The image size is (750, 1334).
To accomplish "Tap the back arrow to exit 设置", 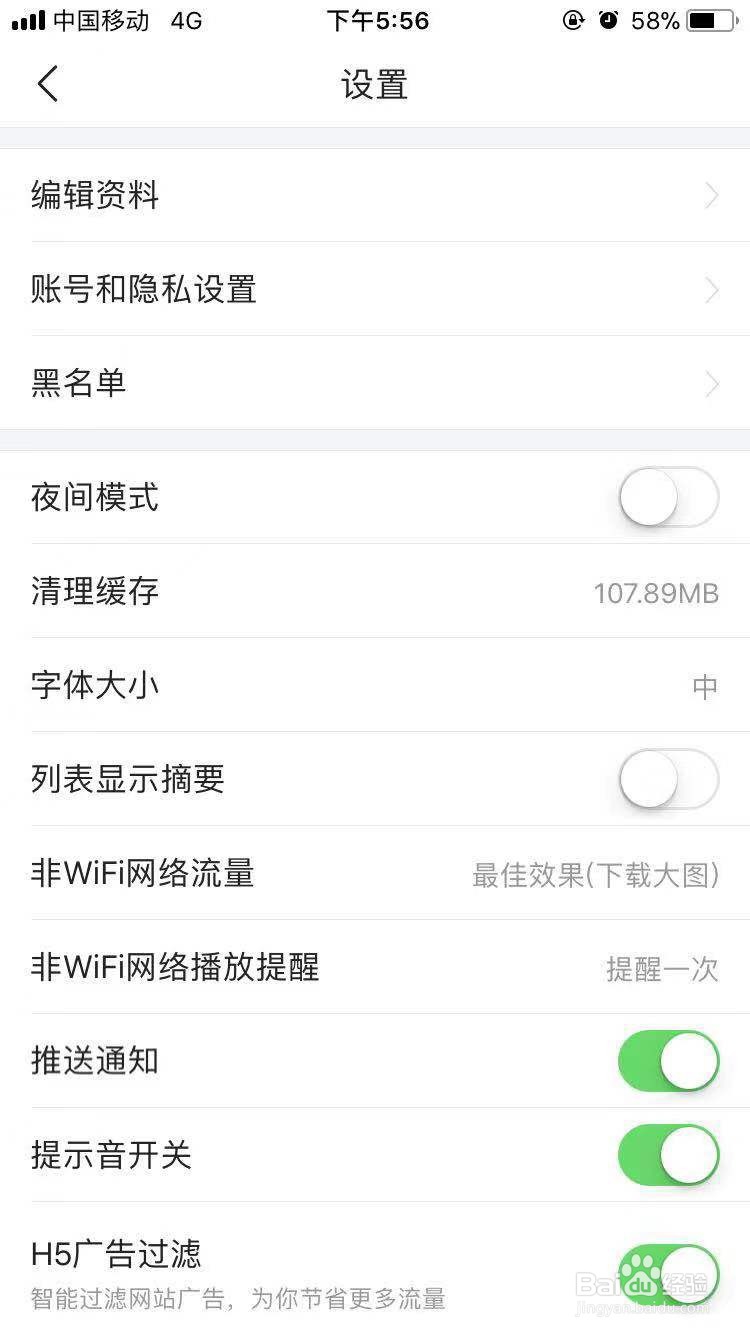I will pos(47,83).
